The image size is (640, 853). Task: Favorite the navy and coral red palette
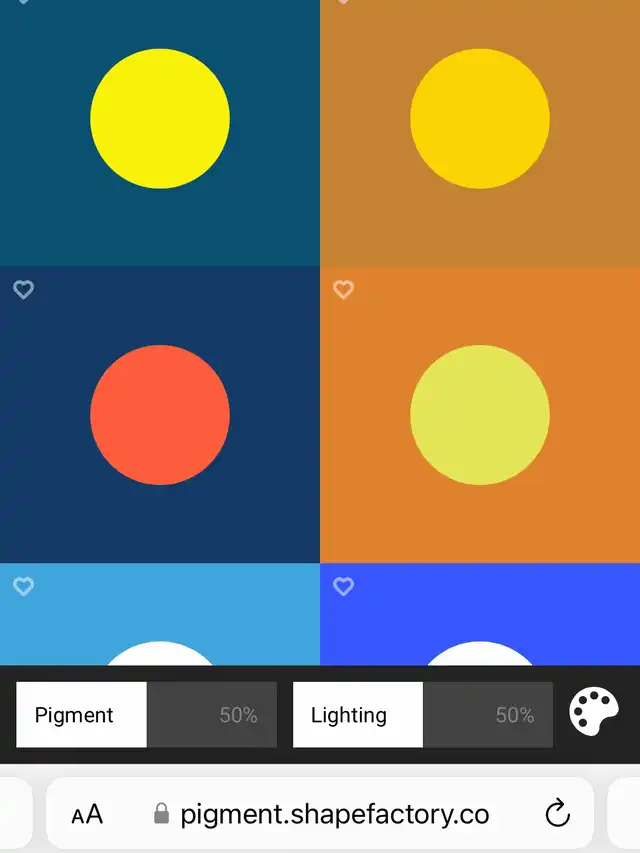point(24,289)
